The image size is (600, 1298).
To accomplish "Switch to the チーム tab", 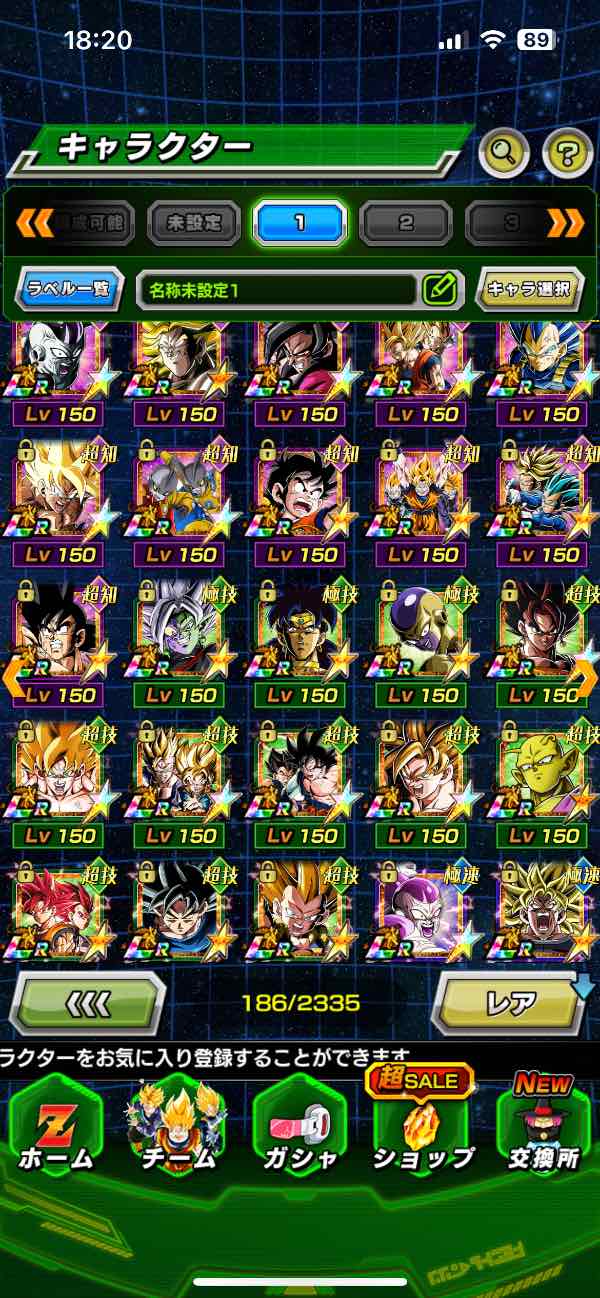I will pyautogui.click(x=178, y=1130).
